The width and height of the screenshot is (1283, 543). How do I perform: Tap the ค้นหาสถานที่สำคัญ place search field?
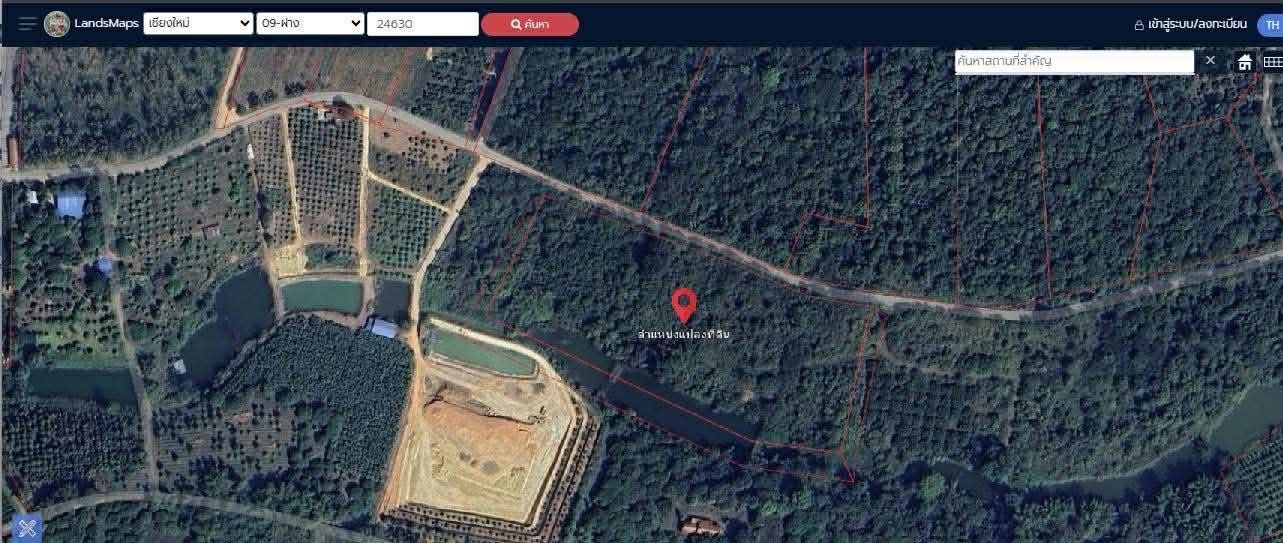[1073, 61]
